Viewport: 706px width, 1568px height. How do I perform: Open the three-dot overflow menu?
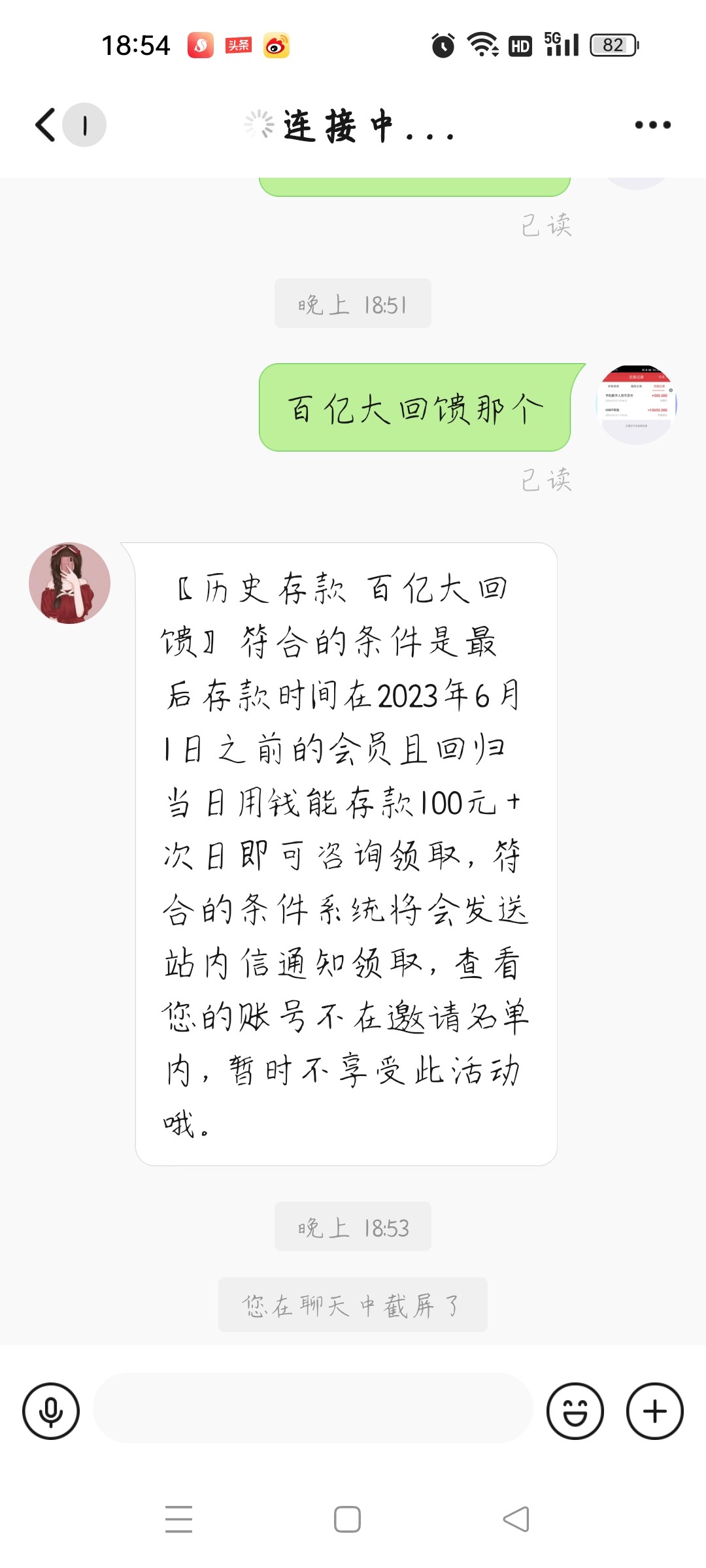tap(652, 125)
